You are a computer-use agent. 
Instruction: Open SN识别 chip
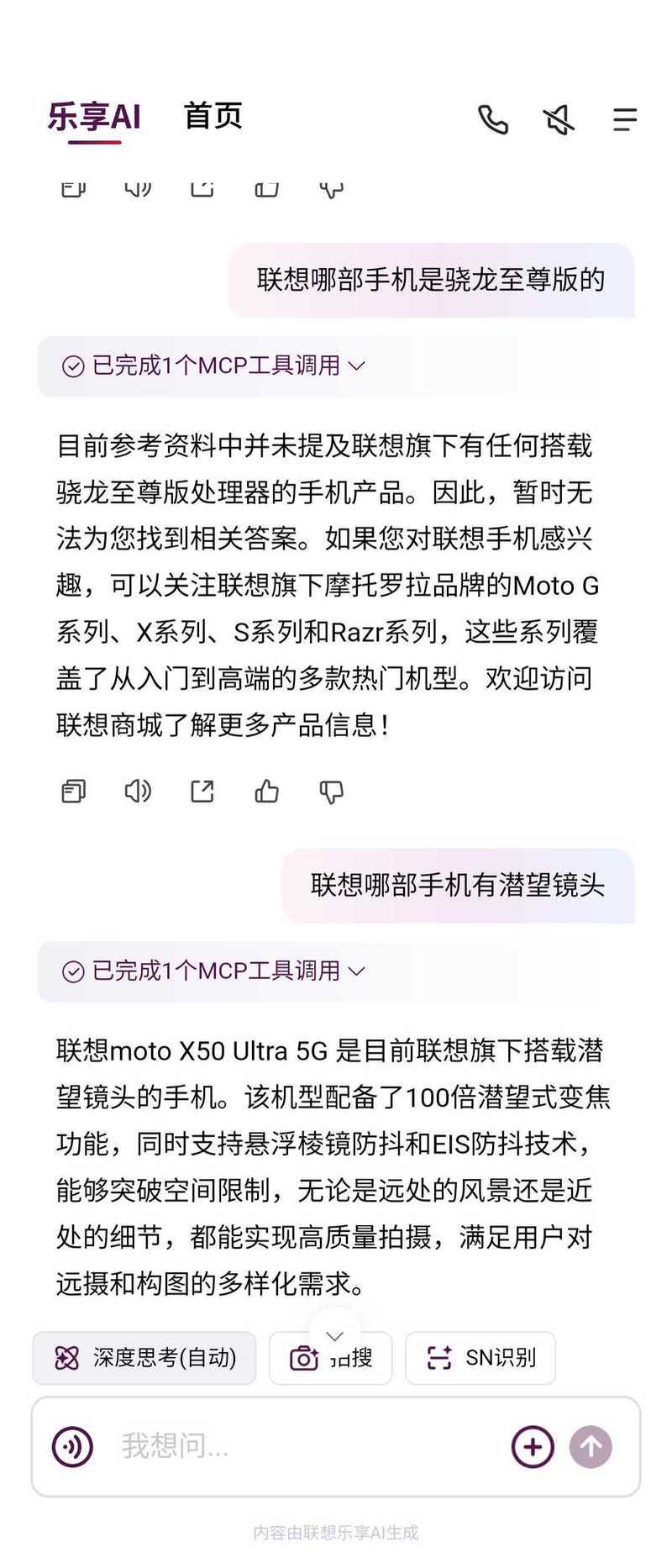pos(480,1357)
